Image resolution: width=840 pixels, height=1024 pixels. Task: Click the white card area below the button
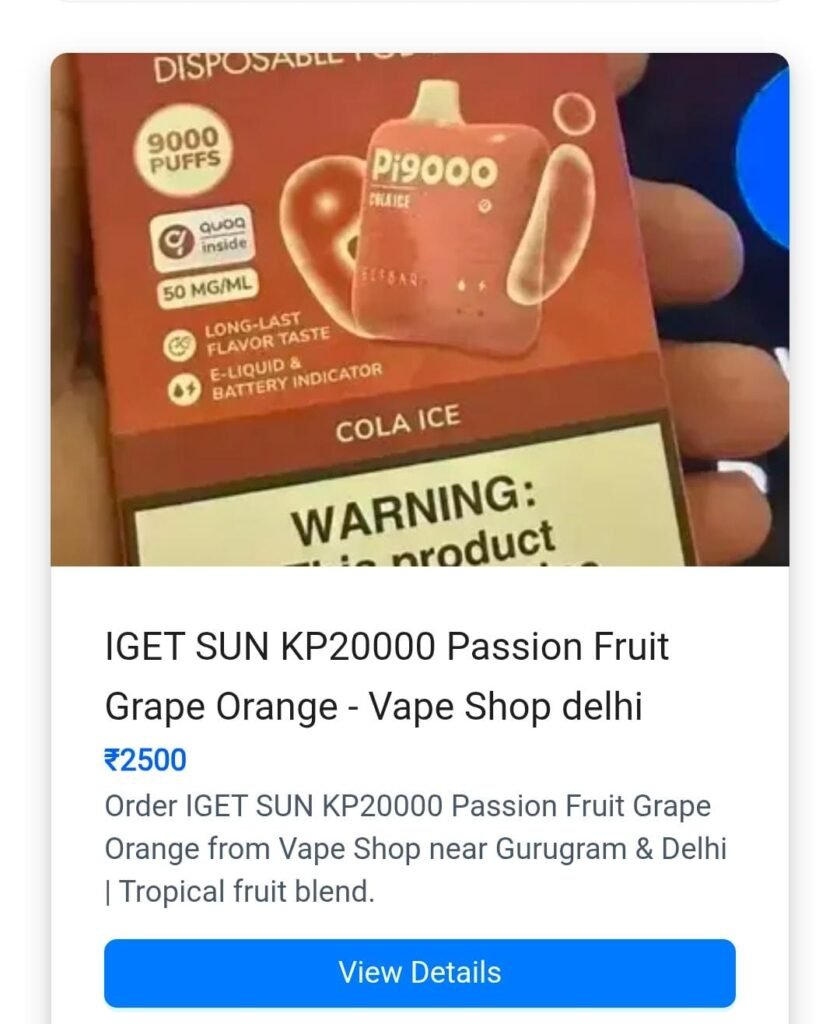420,1012
